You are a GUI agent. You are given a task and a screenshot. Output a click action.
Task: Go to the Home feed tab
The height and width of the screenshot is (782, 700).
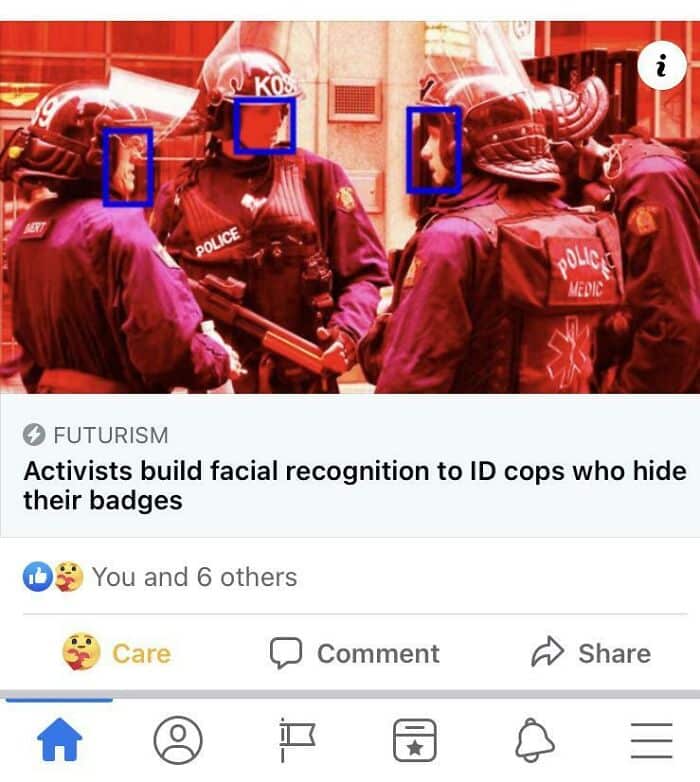60,741
